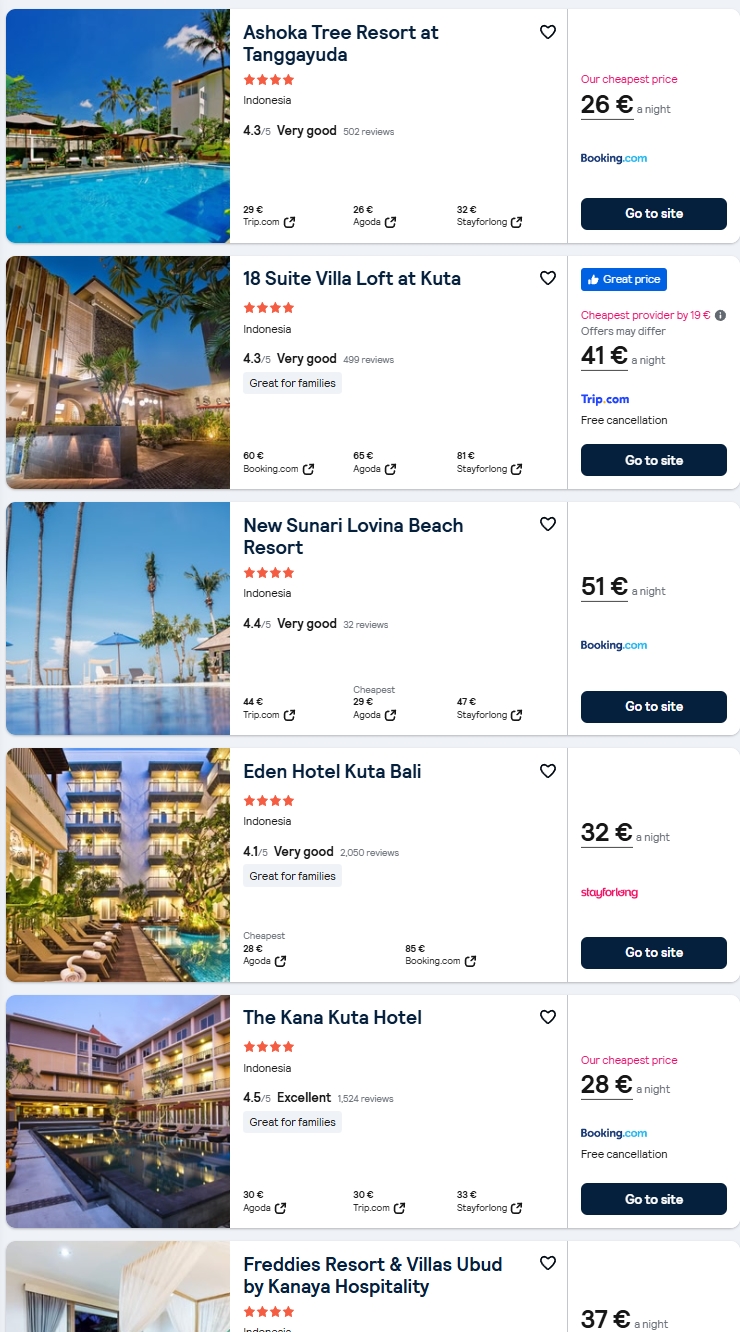Save Freddies Resort & Villas Ubud
This screenshot has height=1332, width=740.
point(547,1263)
